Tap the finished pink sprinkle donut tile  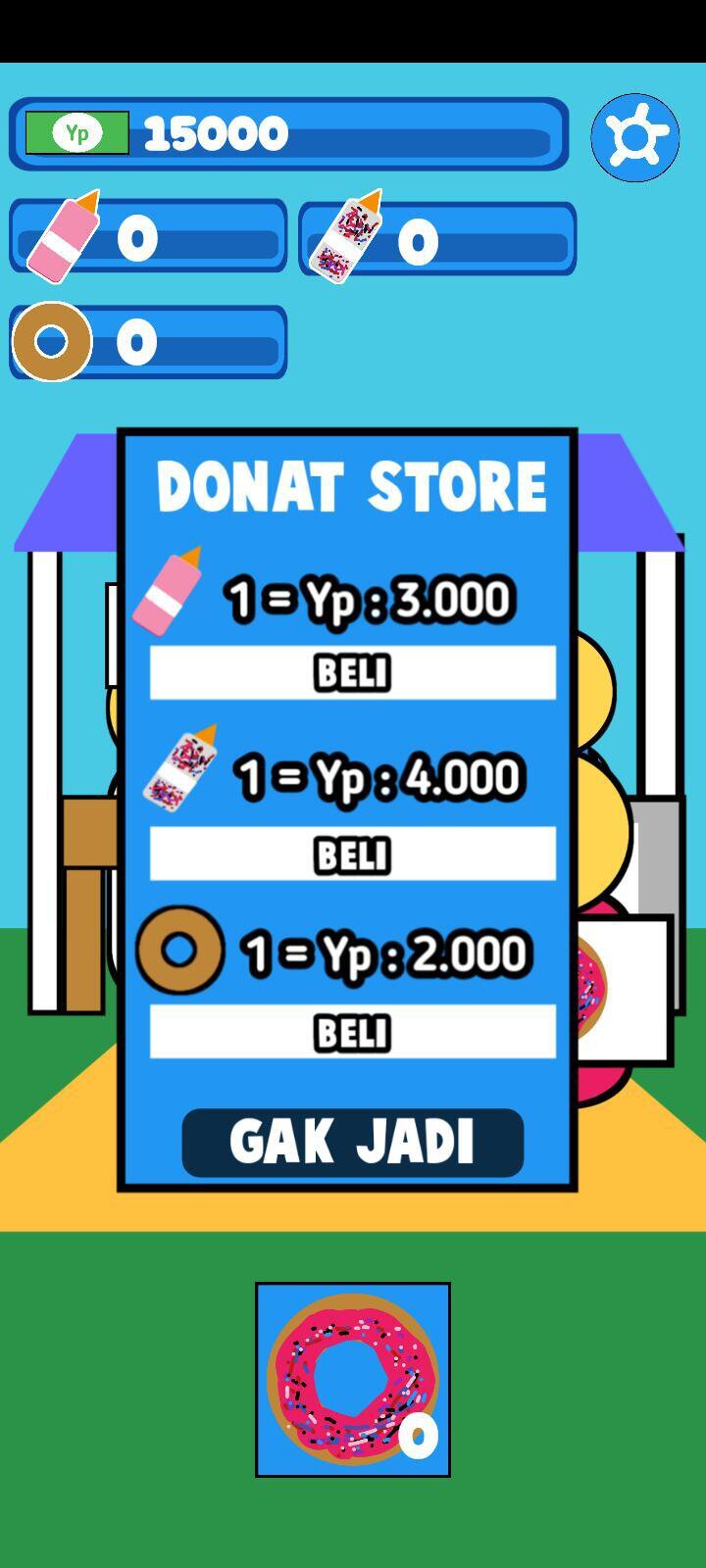(x=353, y=1380)
